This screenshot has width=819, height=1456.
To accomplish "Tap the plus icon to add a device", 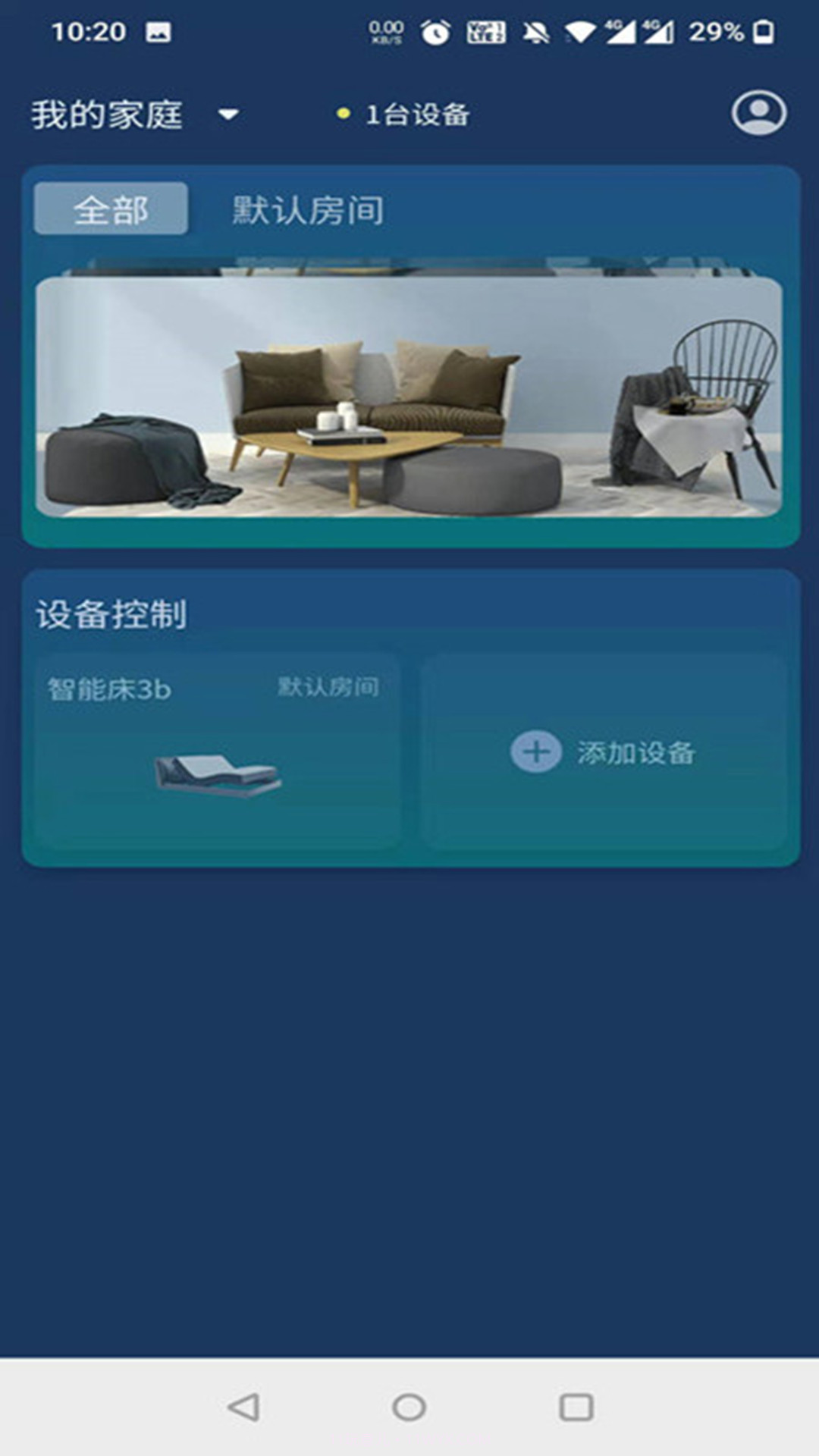I will point(535,753).
